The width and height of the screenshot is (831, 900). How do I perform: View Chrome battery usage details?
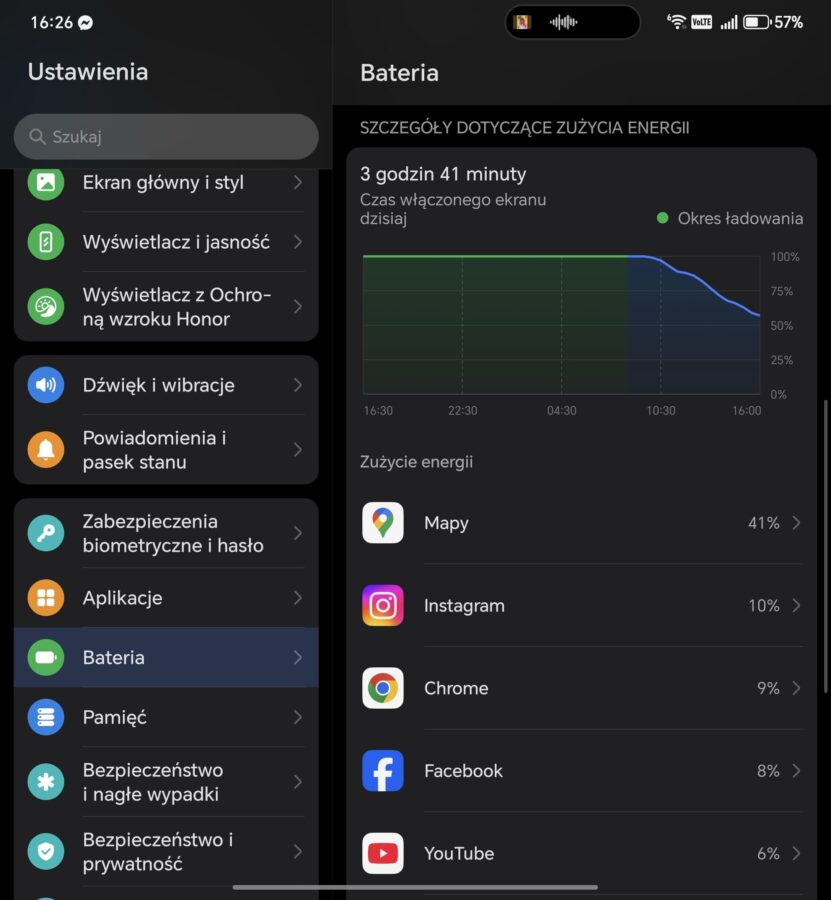(582, 688)
